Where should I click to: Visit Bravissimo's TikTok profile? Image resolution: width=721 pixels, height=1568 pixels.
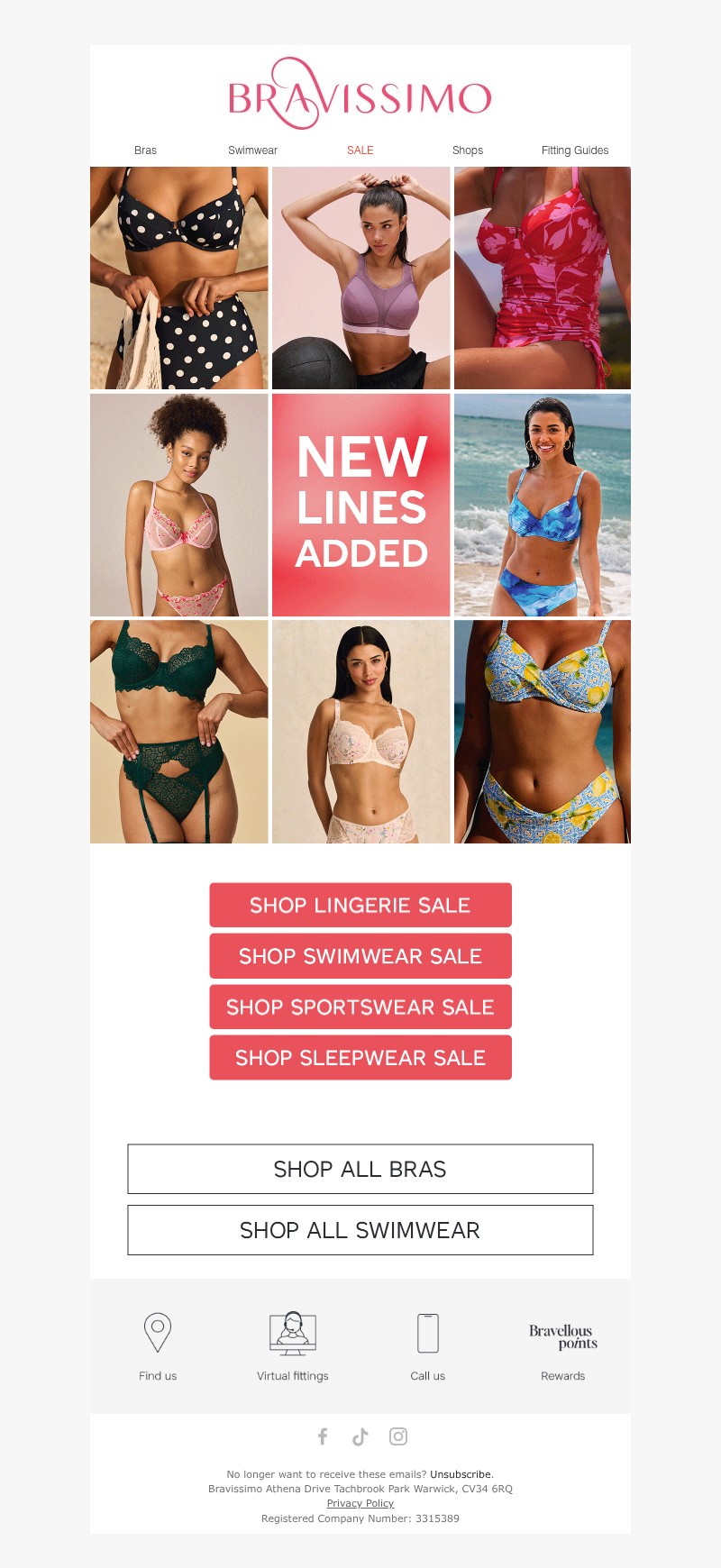pos(360,1436)
